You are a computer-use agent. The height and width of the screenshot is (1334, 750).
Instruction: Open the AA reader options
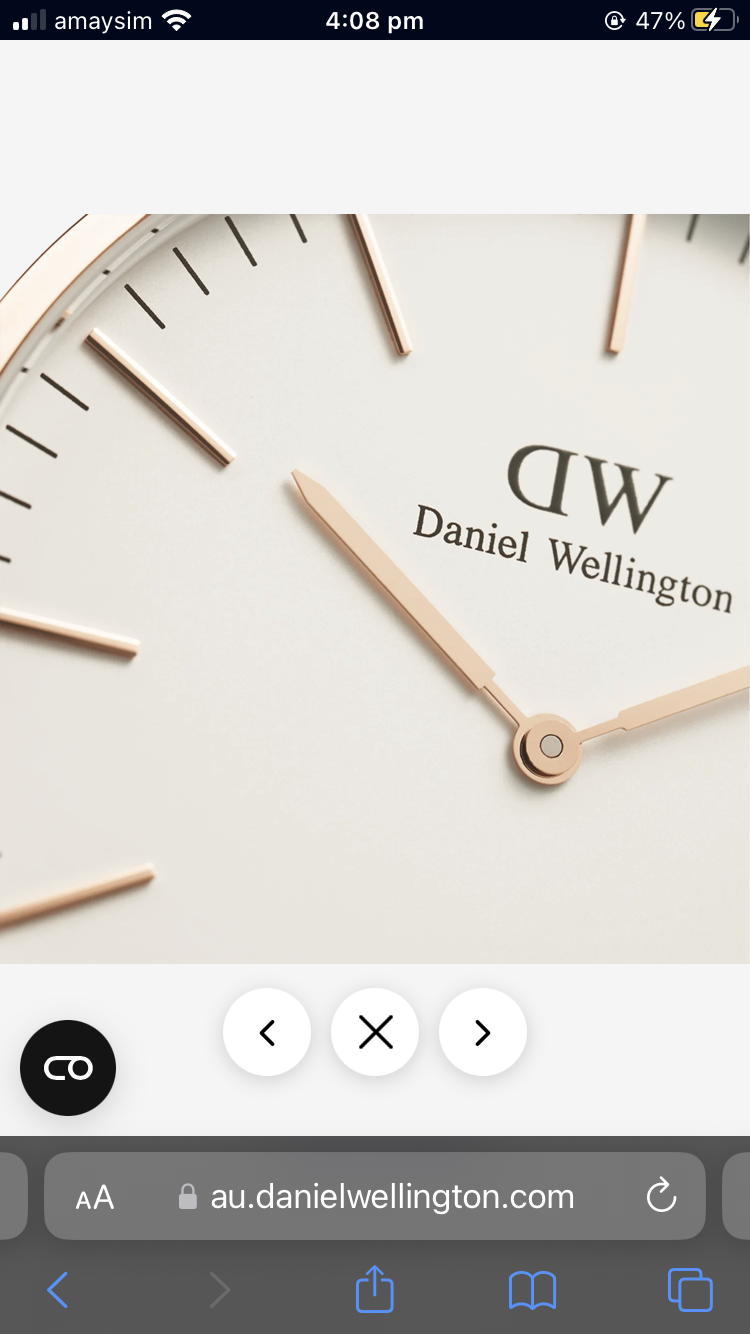(x=95, y=1197)
